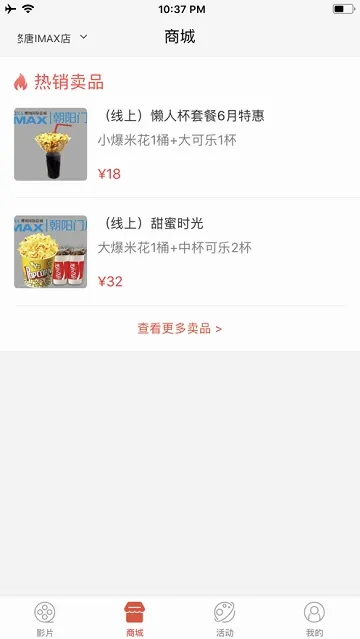Viewport: 360px width, 639px height.
Task: Switch to the 影片 tab
Action: click(x=45, y=619)
